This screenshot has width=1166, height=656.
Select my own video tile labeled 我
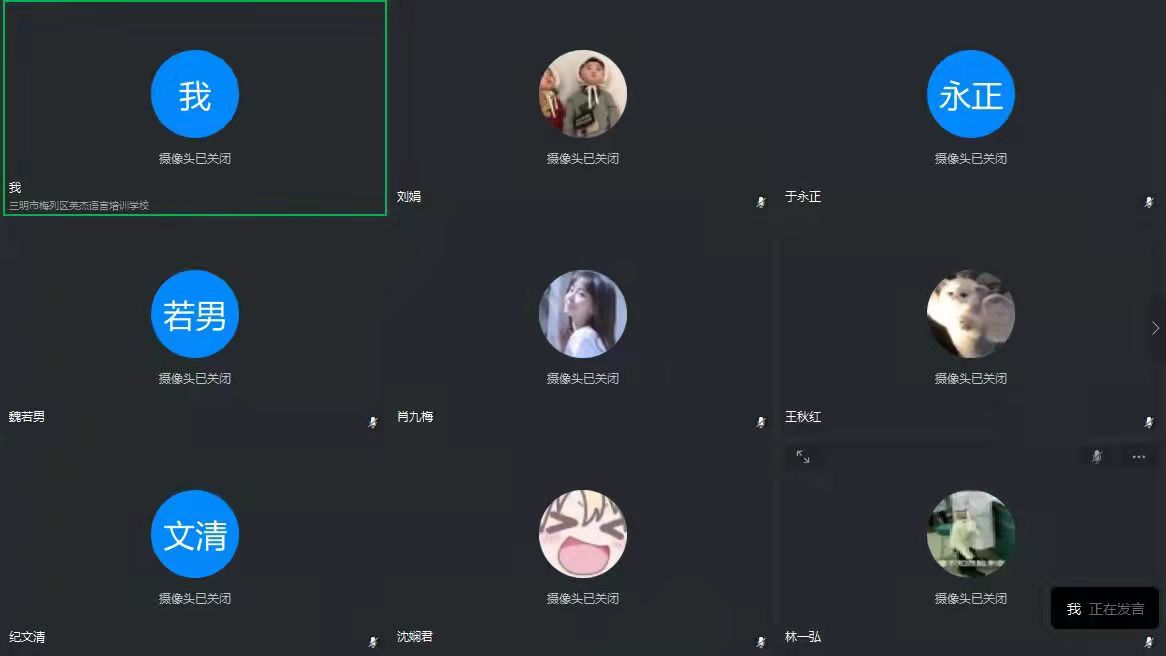pyautogui.click(x=194, y=108)
